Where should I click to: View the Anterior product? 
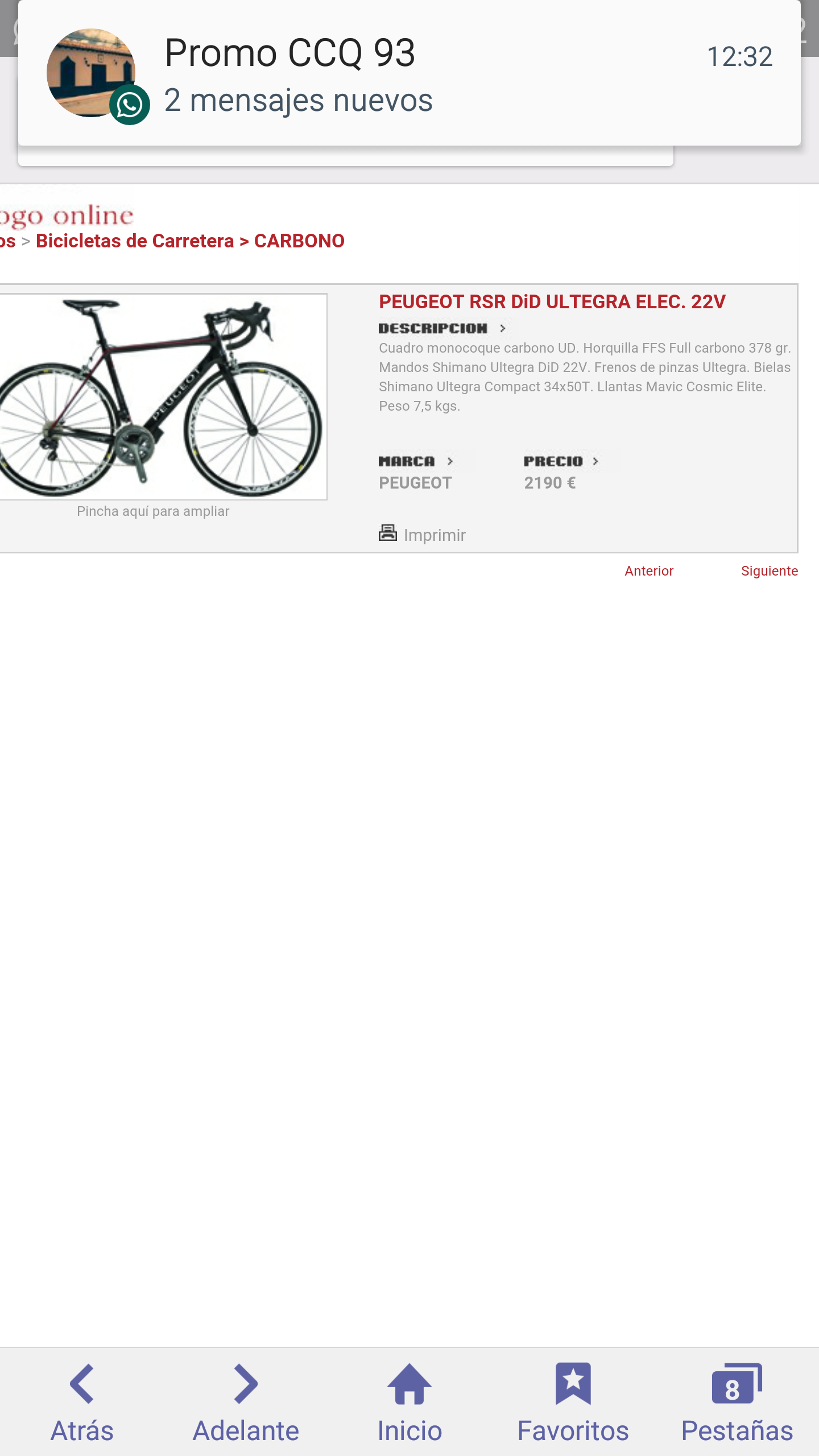[x=649, y=571]
